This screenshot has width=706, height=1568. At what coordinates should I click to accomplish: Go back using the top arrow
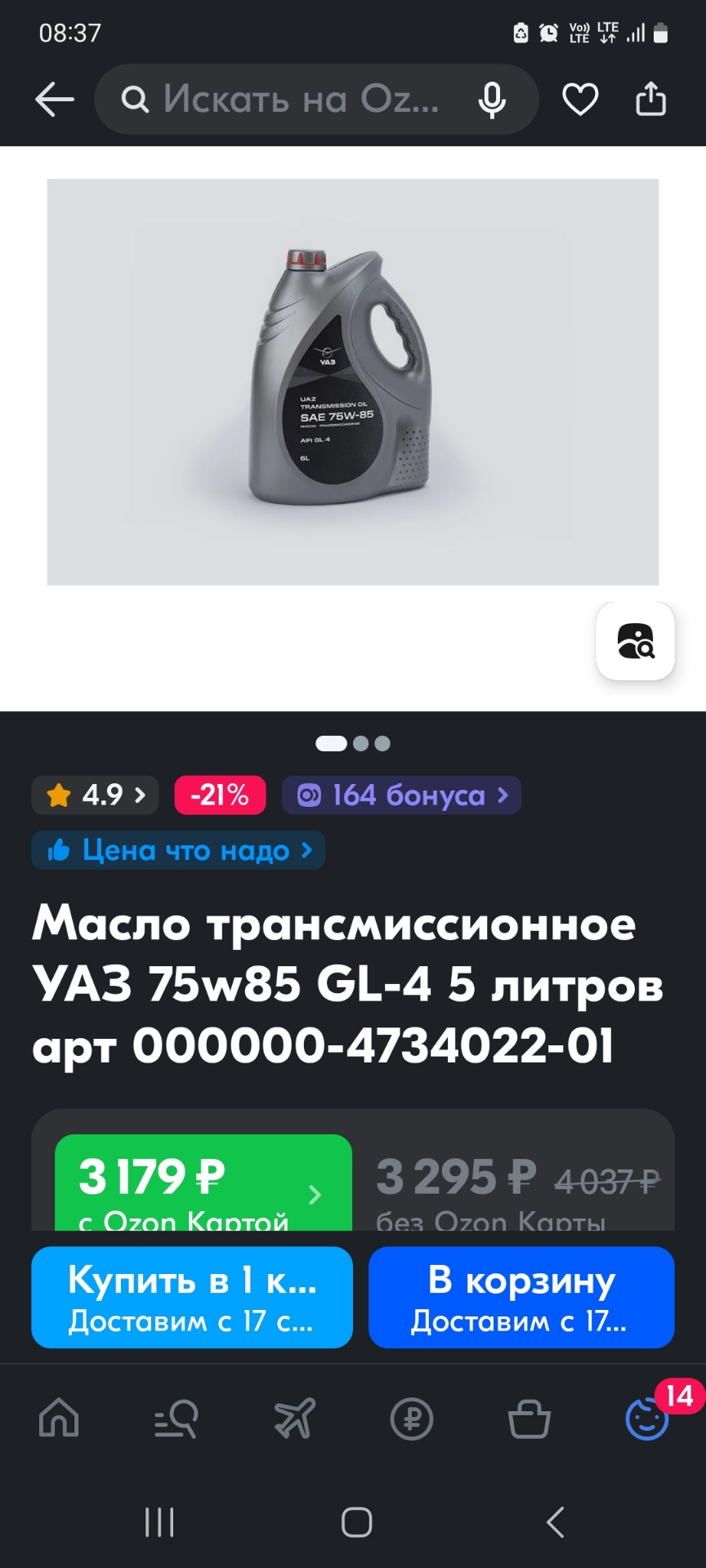55,100
